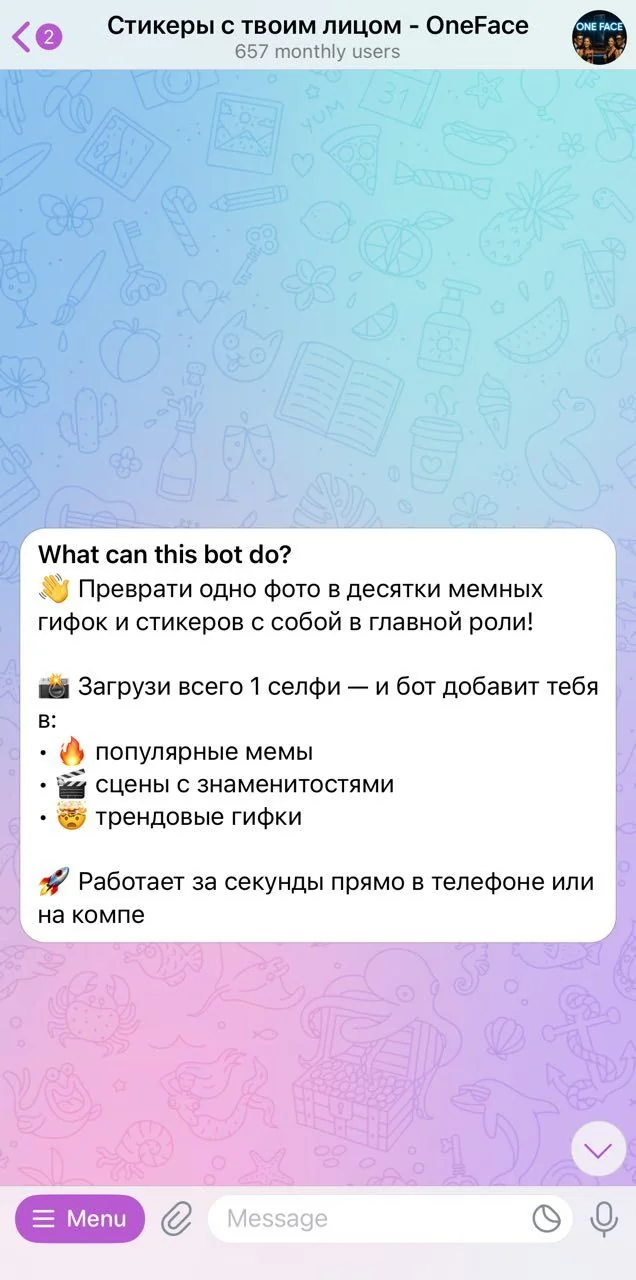Open the bot Menu button
Screen dimensions: 636x1280
click(80, 1219)
